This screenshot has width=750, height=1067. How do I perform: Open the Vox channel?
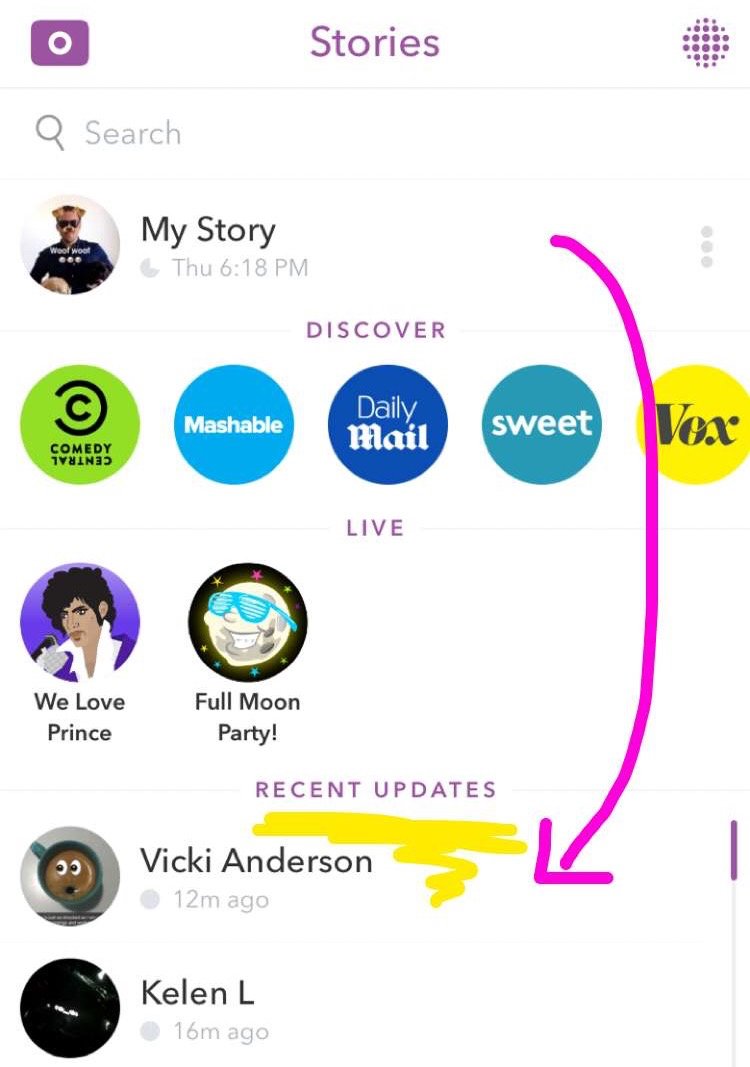[x=697, y=424]
